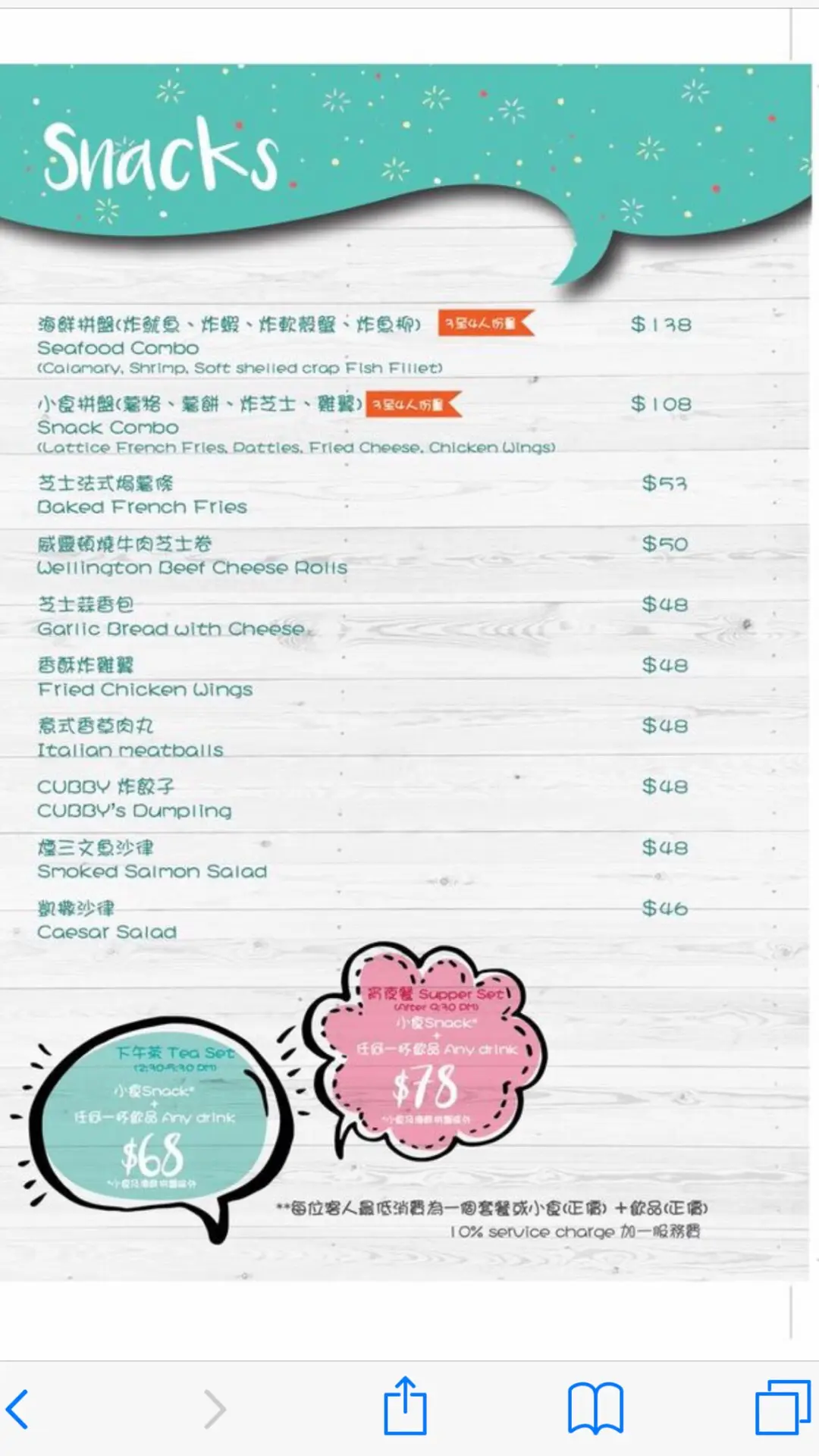Open the share sheet
This screenshot has height=1456, width=819.
click(x=405, y=1407)
